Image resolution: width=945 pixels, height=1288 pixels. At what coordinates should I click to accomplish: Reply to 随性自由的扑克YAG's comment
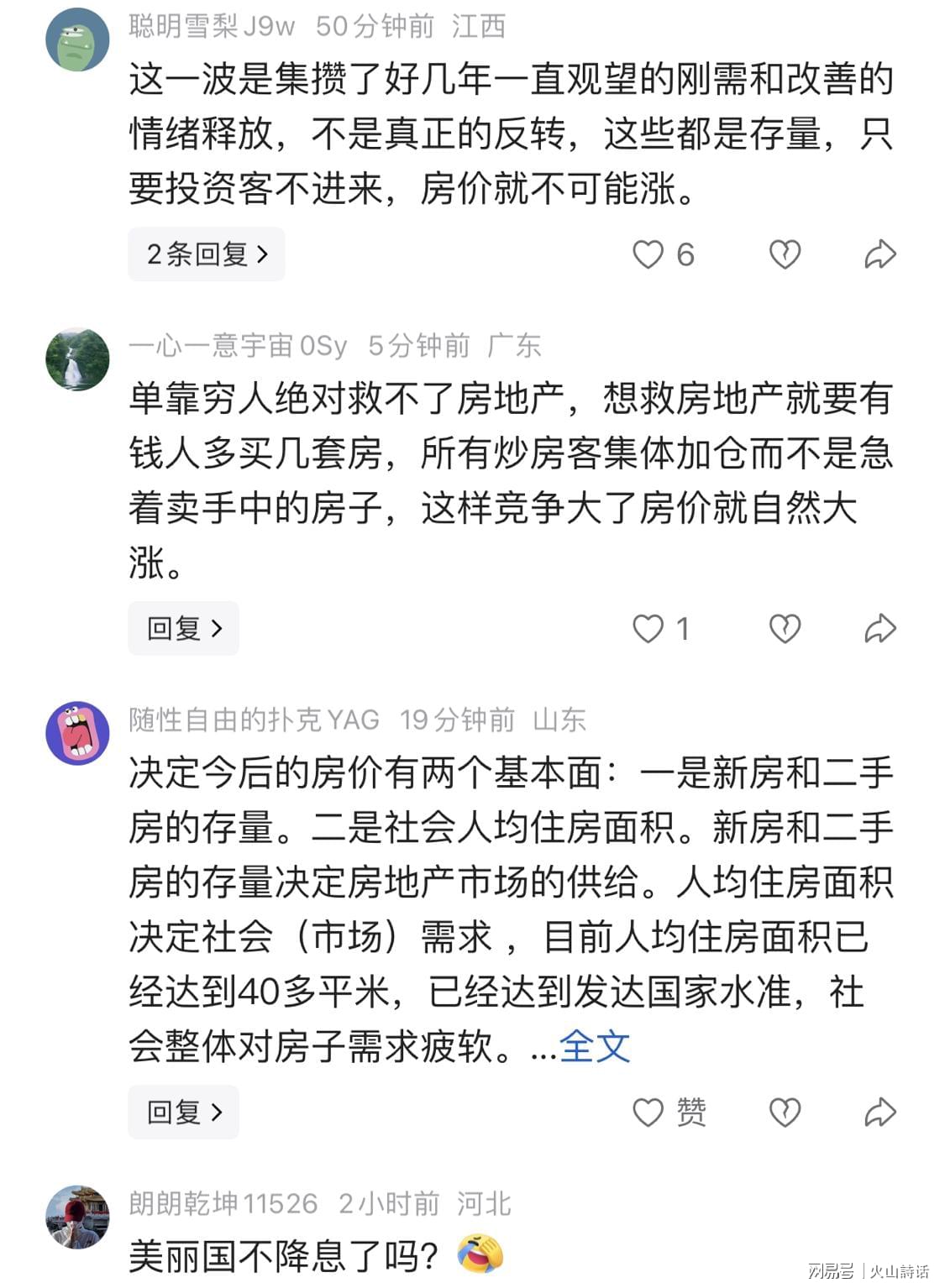tap(183, 1112)
